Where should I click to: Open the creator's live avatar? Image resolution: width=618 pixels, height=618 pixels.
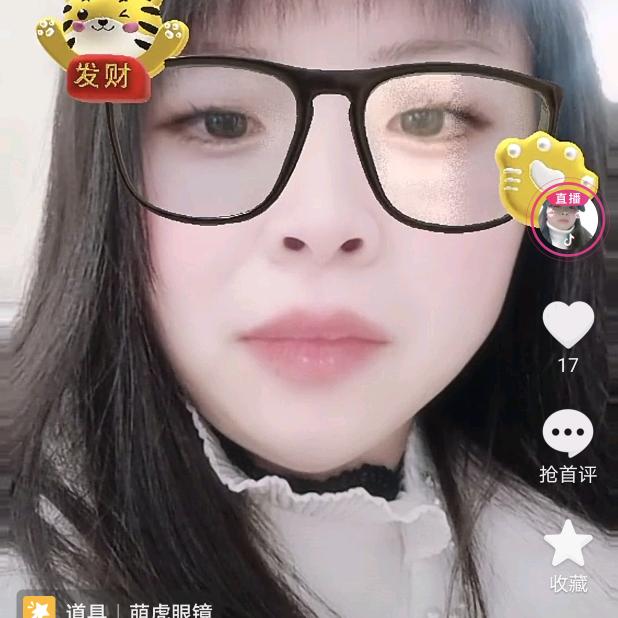pyautogui.click(x=568, y=221)
